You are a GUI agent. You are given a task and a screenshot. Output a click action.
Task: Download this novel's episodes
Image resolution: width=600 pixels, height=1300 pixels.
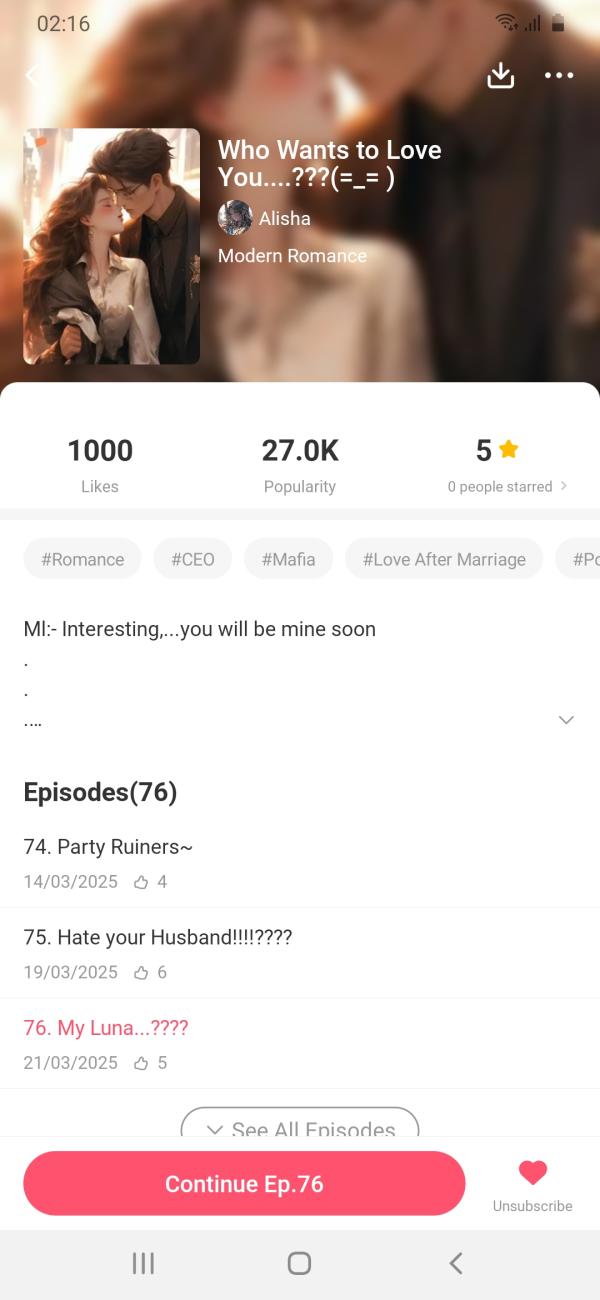point(500,75)
